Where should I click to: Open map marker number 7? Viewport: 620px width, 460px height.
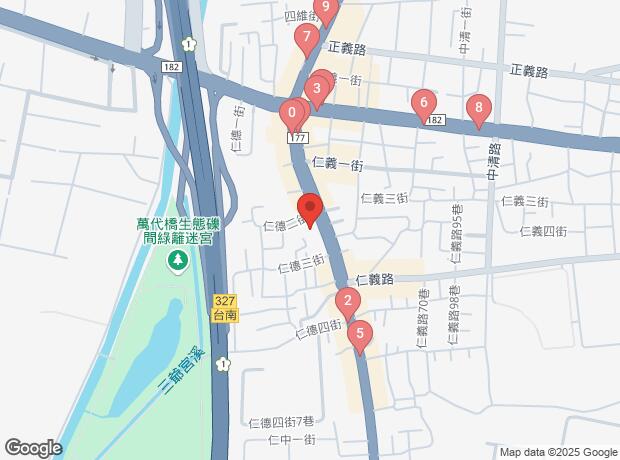pyautogui.click(x=307, y=39)
